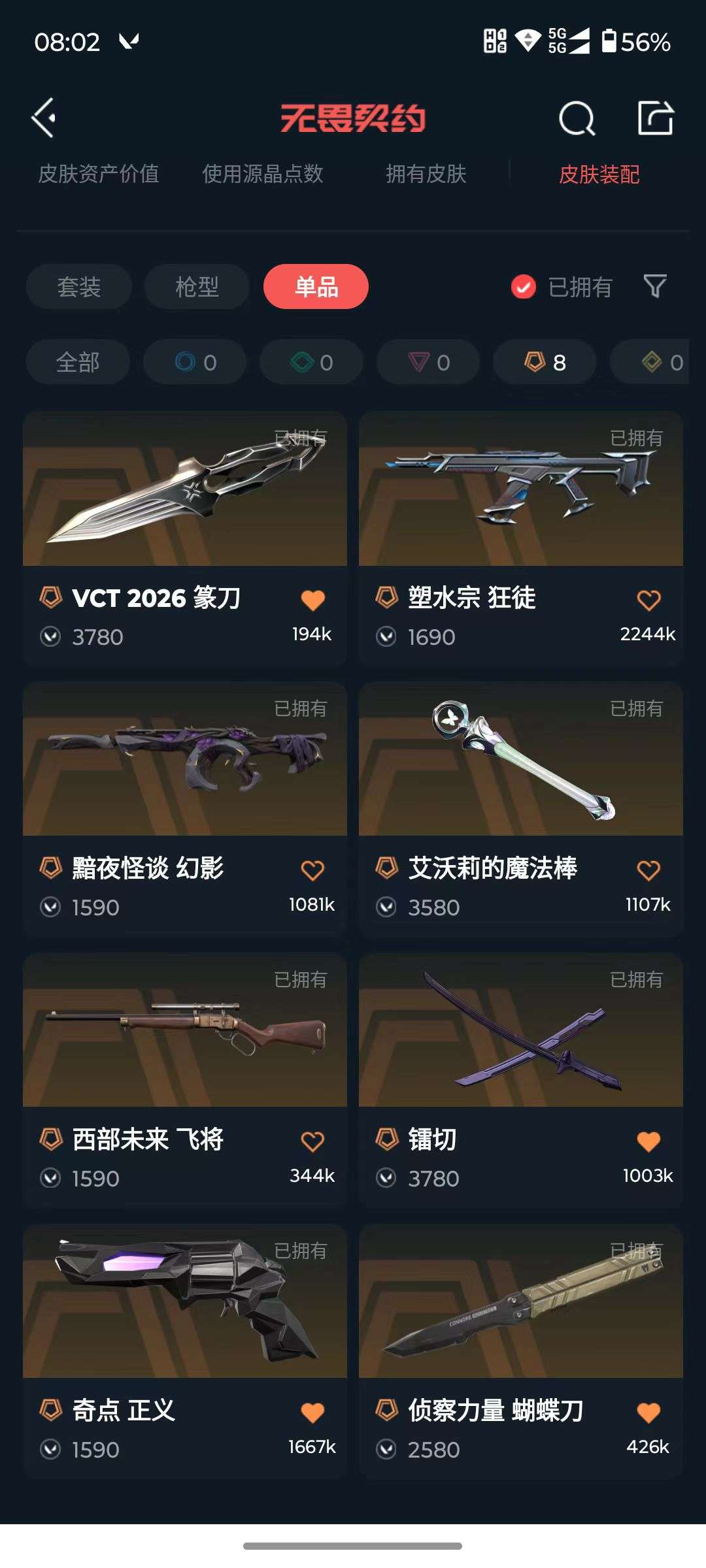
Task: Open the 塑水宗 狂徒 skin card
Action: pos(521,500)
